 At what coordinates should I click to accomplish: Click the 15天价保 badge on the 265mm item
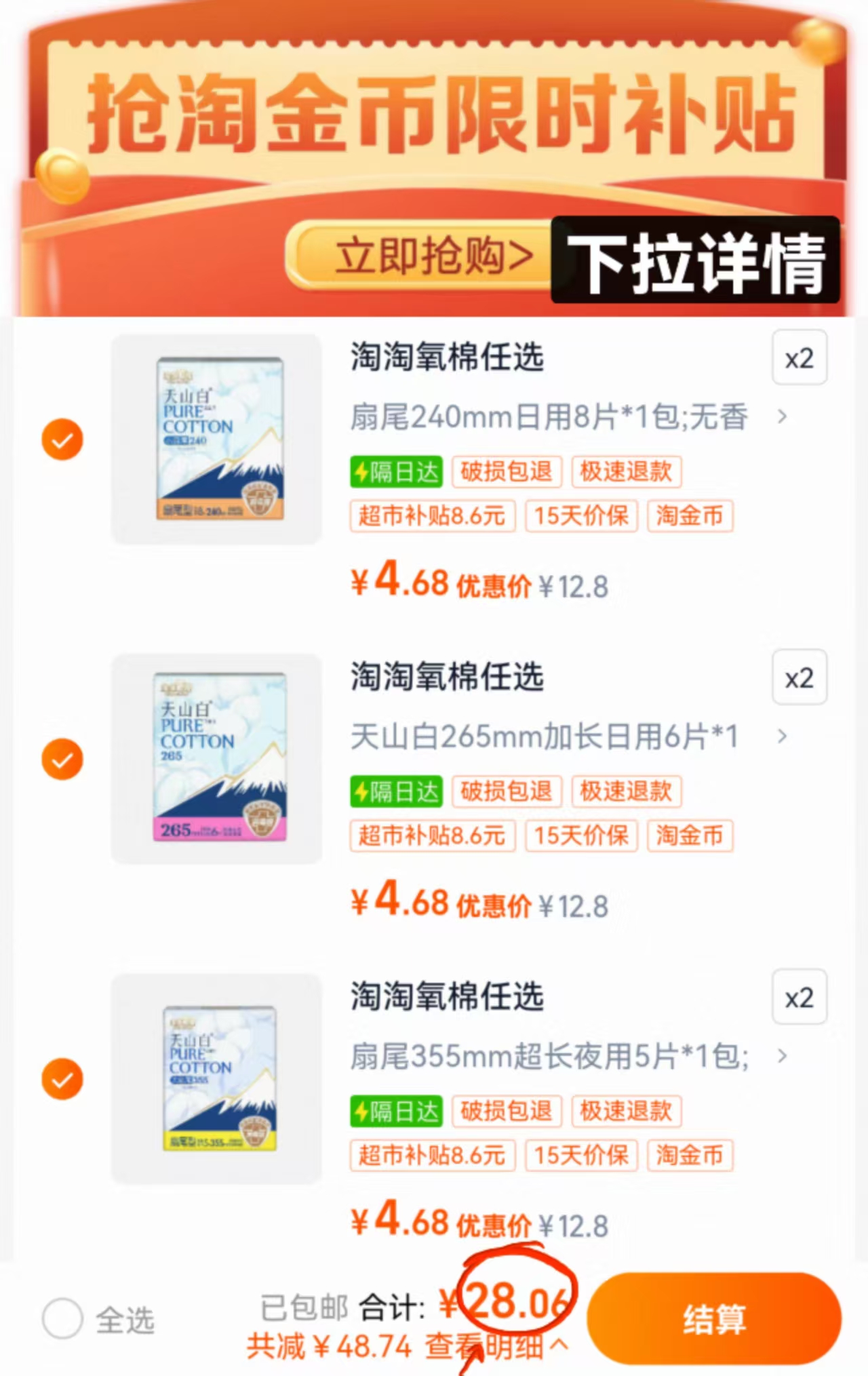coord(580,836)
